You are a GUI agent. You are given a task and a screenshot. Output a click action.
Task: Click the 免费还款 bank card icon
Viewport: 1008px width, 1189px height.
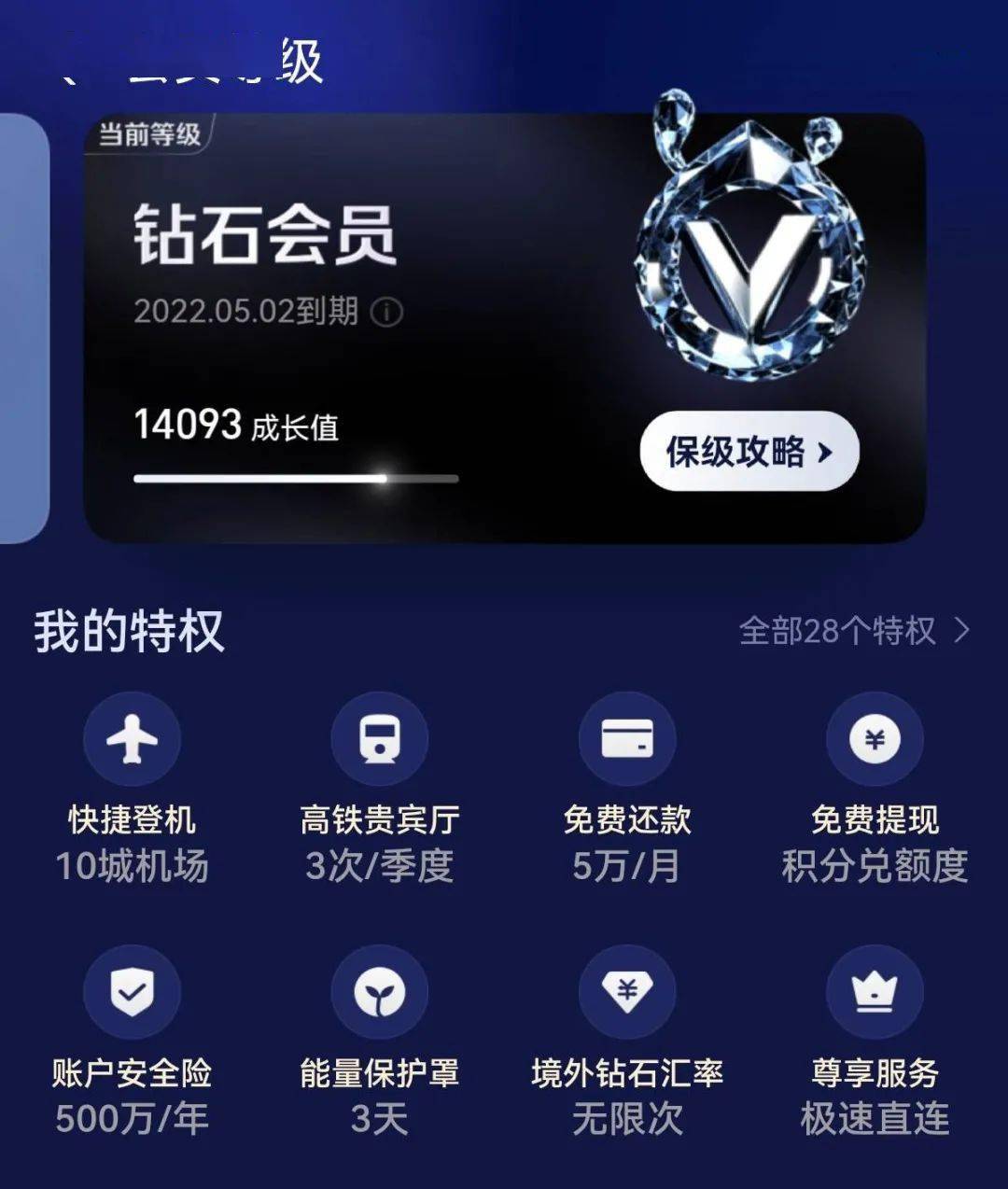tap(627, 737)
